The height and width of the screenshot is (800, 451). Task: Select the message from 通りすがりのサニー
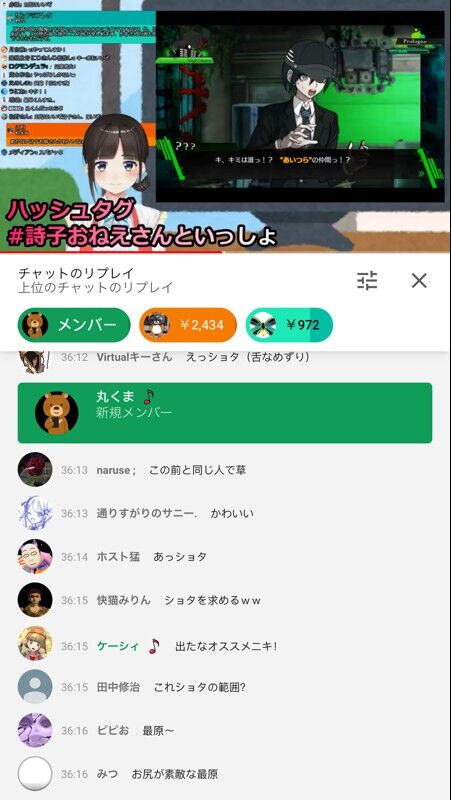[225, 513]
